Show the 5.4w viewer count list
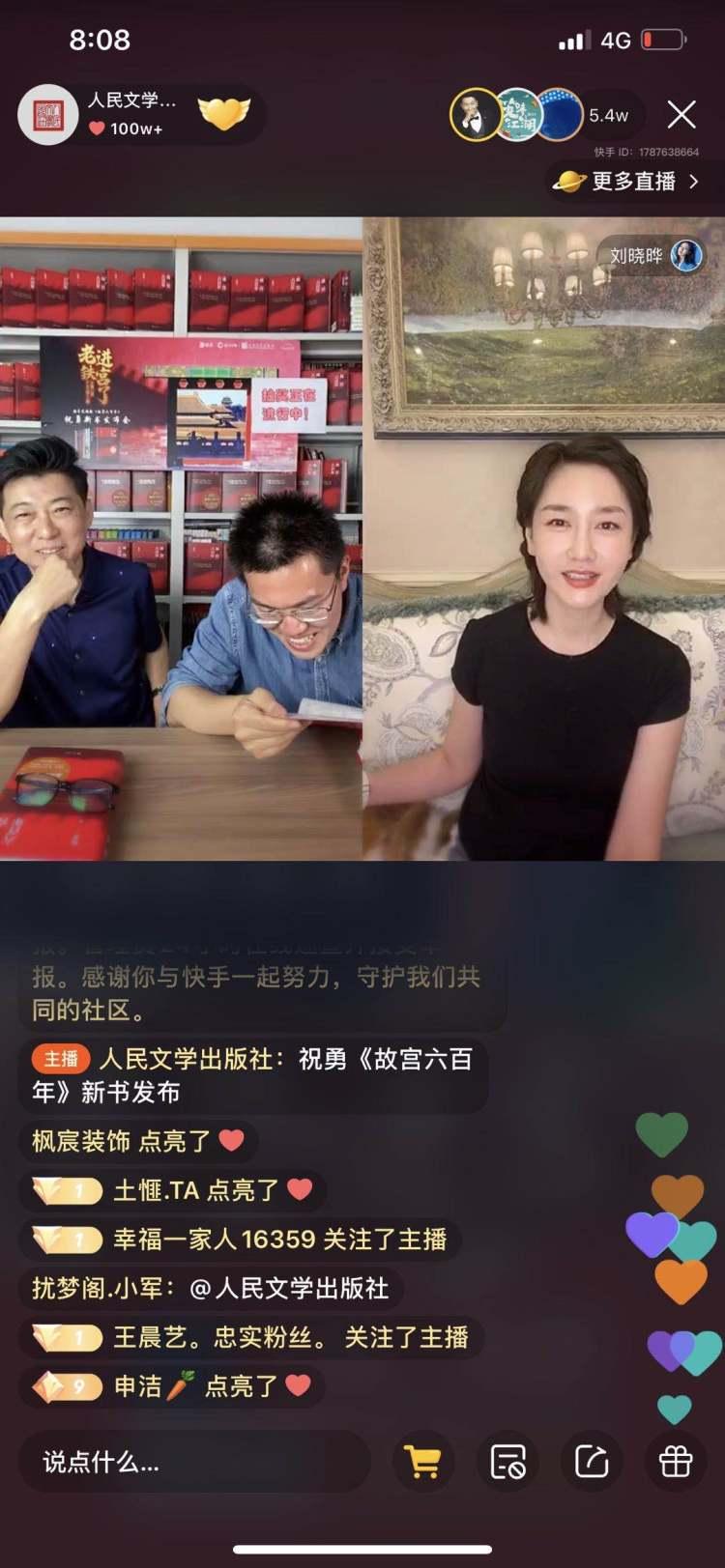Screen dimensions: 725x1568 pyautogui.click(x=609, y=116)
